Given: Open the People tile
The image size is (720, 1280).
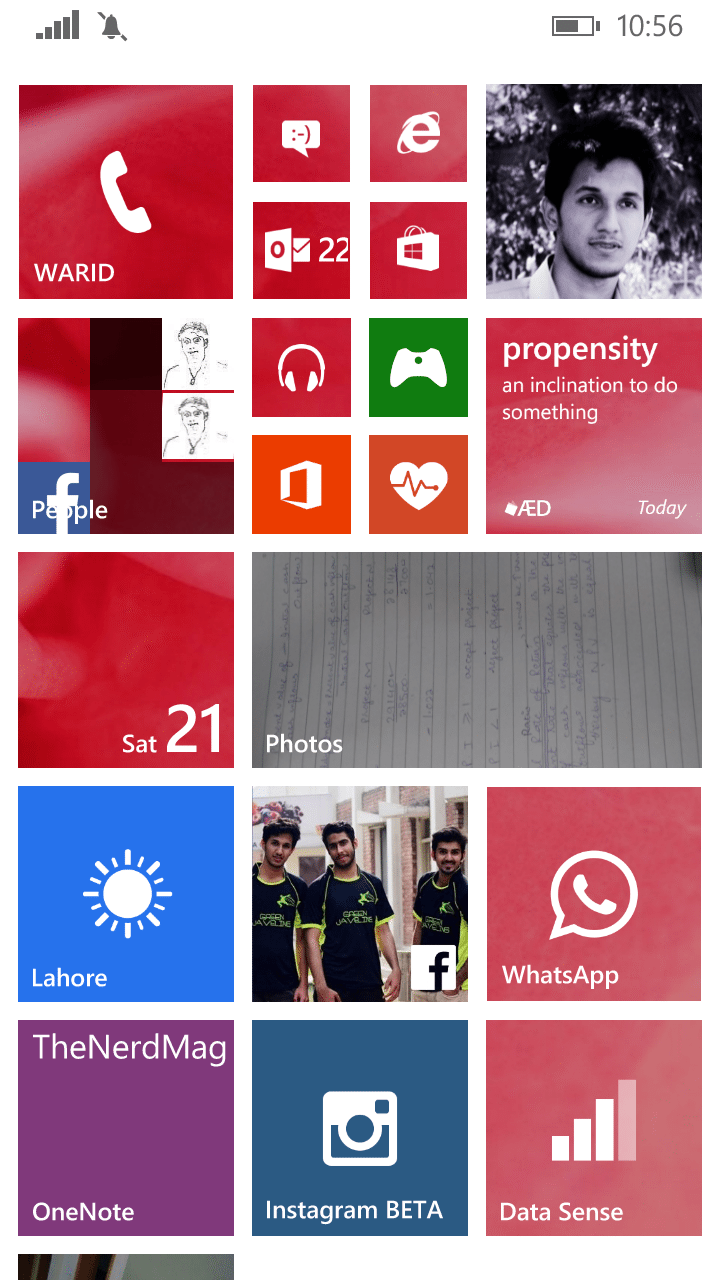Looking at the screenshot, I should (x=126, y=426).
